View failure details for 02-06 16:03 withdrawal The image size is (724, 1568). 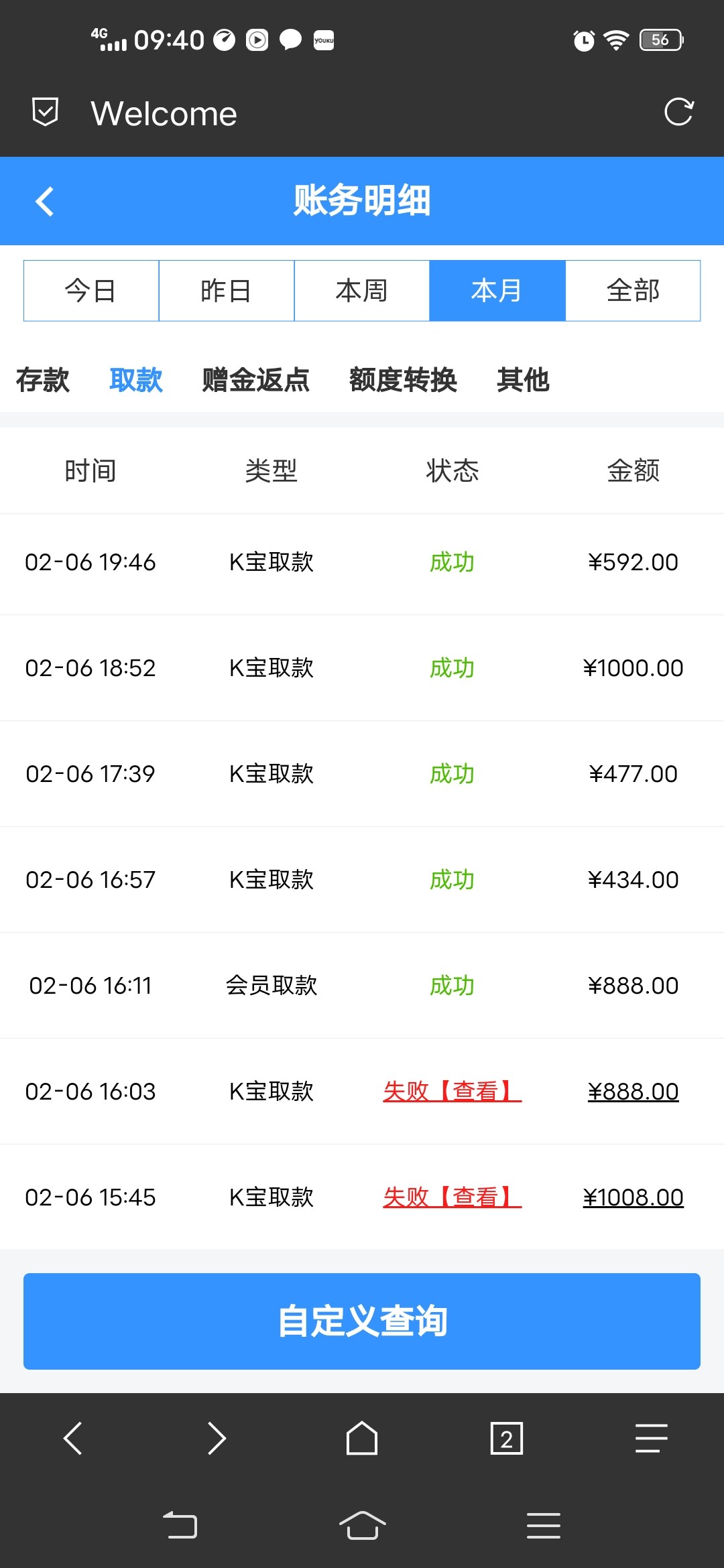coord(452,1092)
